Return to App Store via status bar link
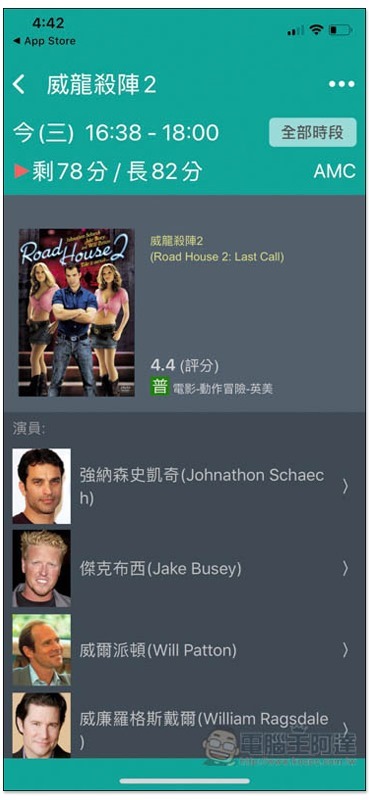The image size is (369, 800). pos(44,41)
